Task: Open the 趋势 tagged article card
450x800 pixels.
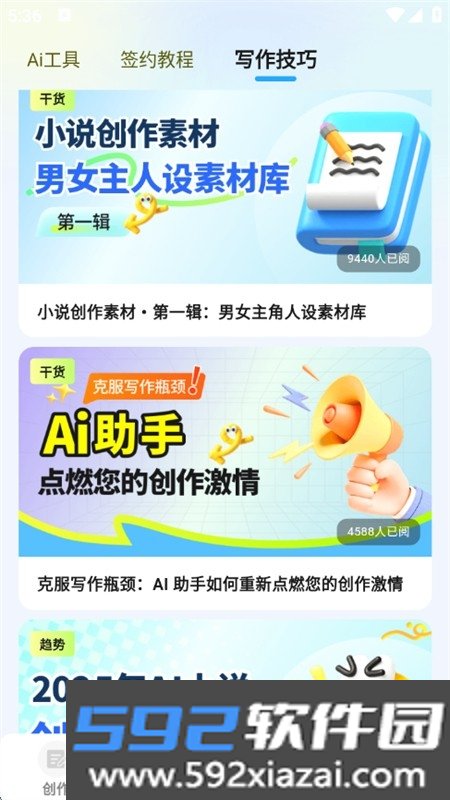Action: click(225, 651)
